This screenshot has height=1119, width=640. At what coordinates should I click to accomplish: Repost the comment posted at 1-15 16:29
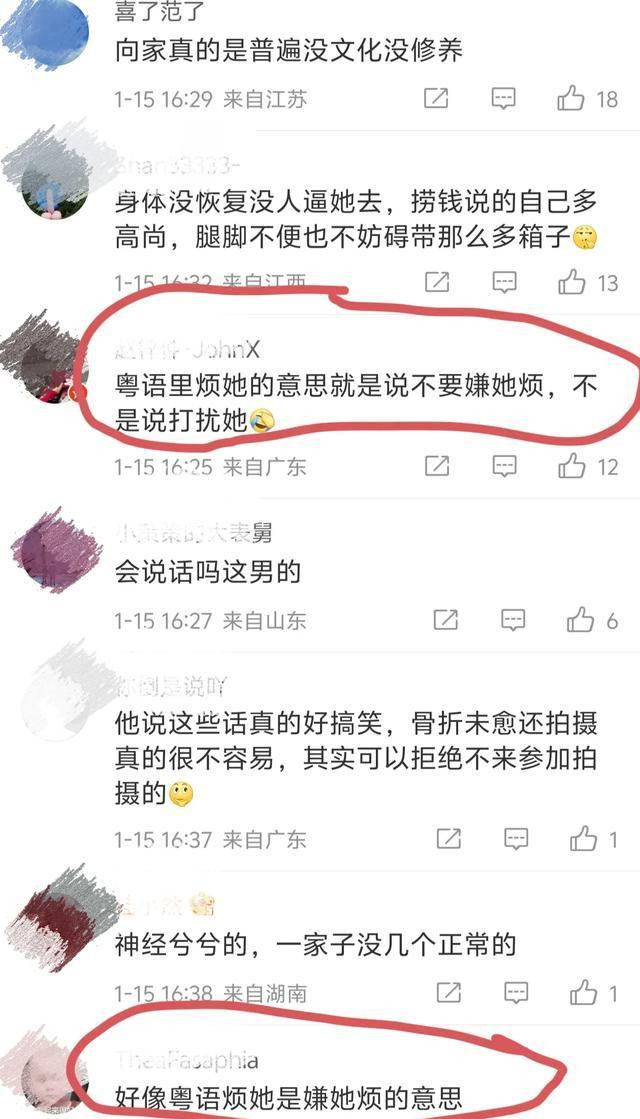[x=436, y=98]
